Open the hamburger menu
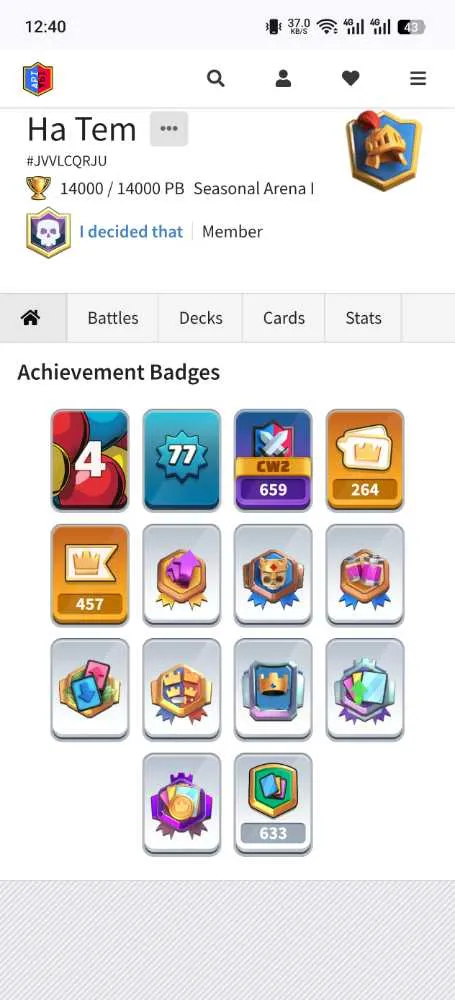 pyautogui.click(x=418, y=78)
